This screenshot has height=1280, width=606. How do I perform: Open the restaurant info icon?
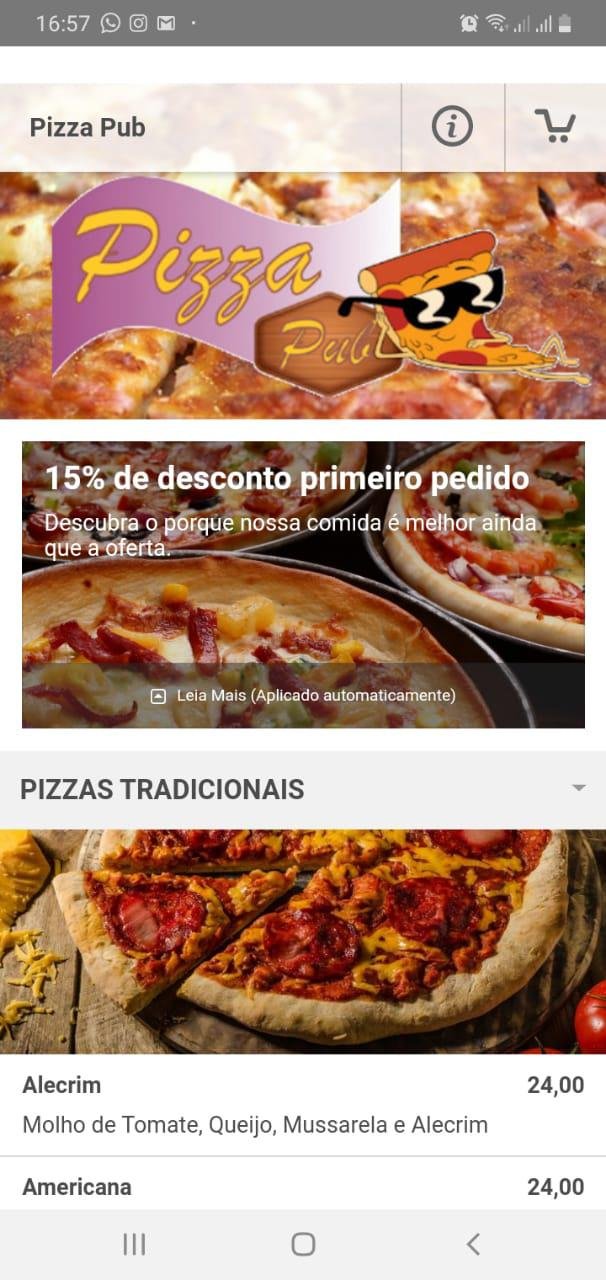[x=452, y=127]
